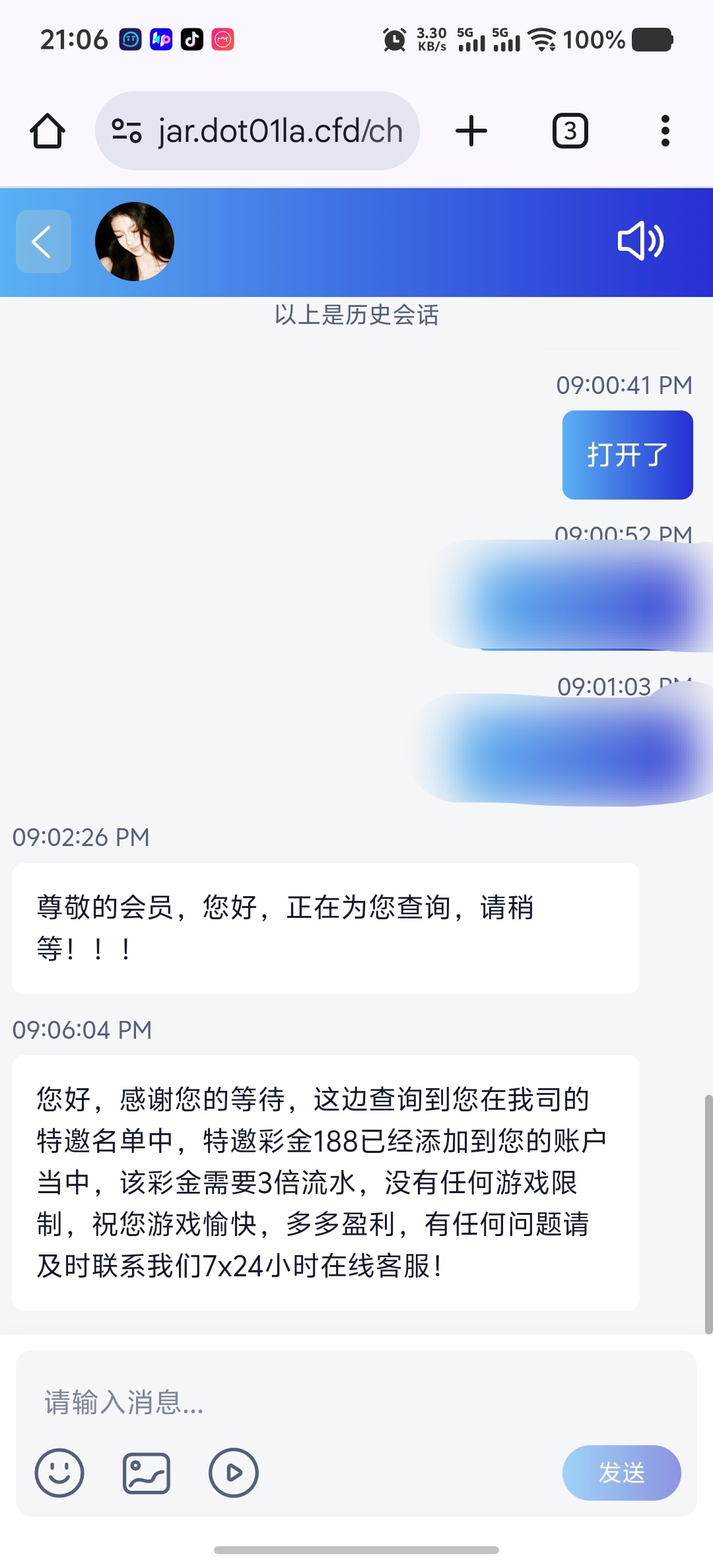Viewport: 713px width, 1568px height.
Task: Tap the back arrow to leave the chat
Action: tap(42, 242)
